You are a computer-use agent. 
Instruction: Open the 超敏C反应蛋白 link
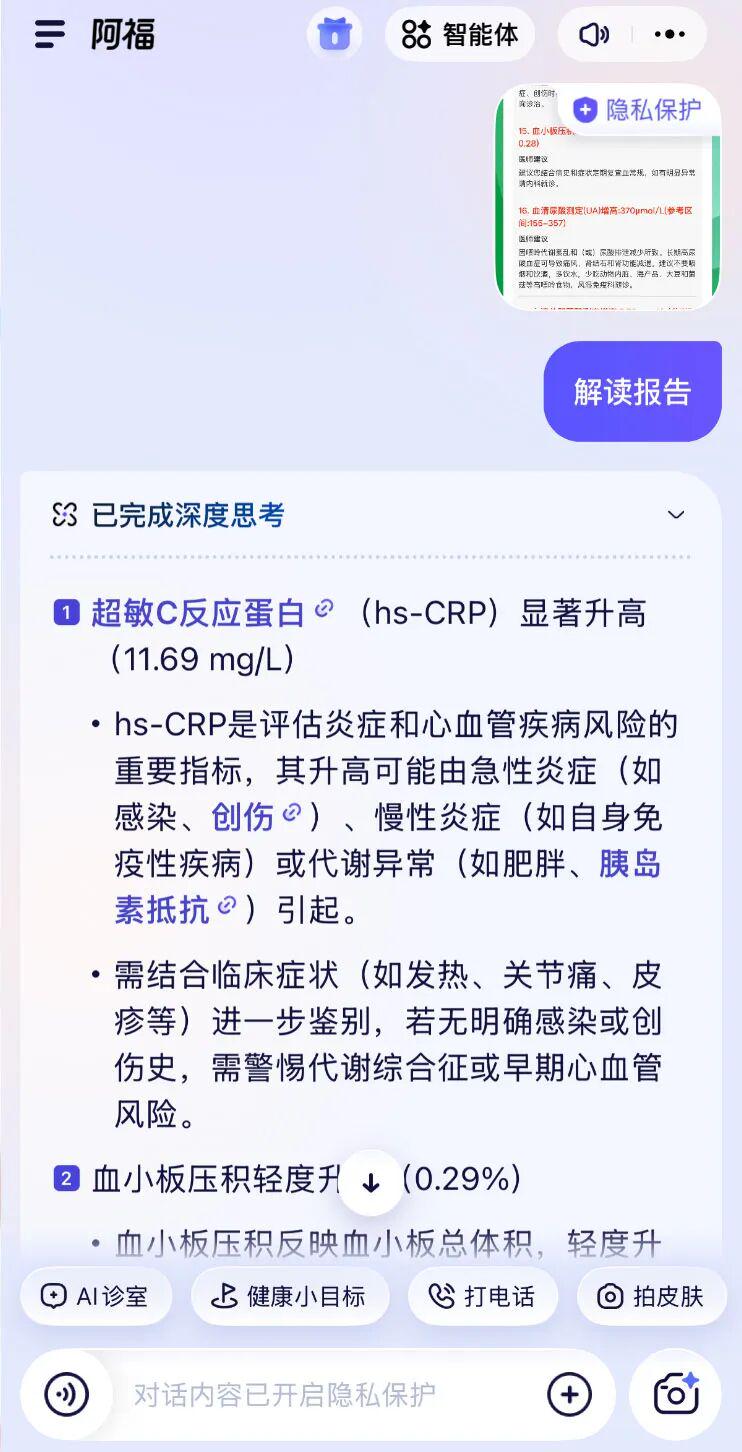[198, 613]
